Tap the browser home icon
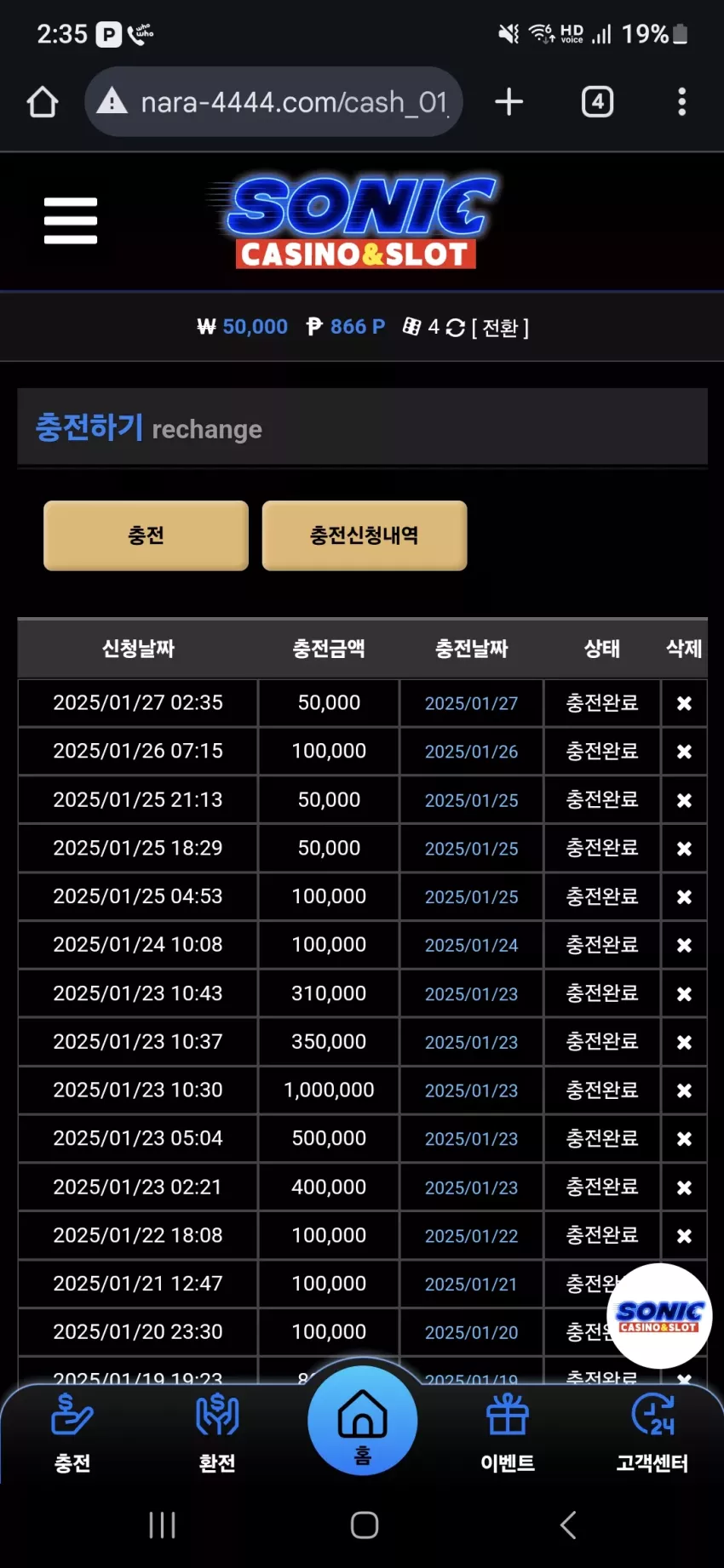 click(42, 102)
